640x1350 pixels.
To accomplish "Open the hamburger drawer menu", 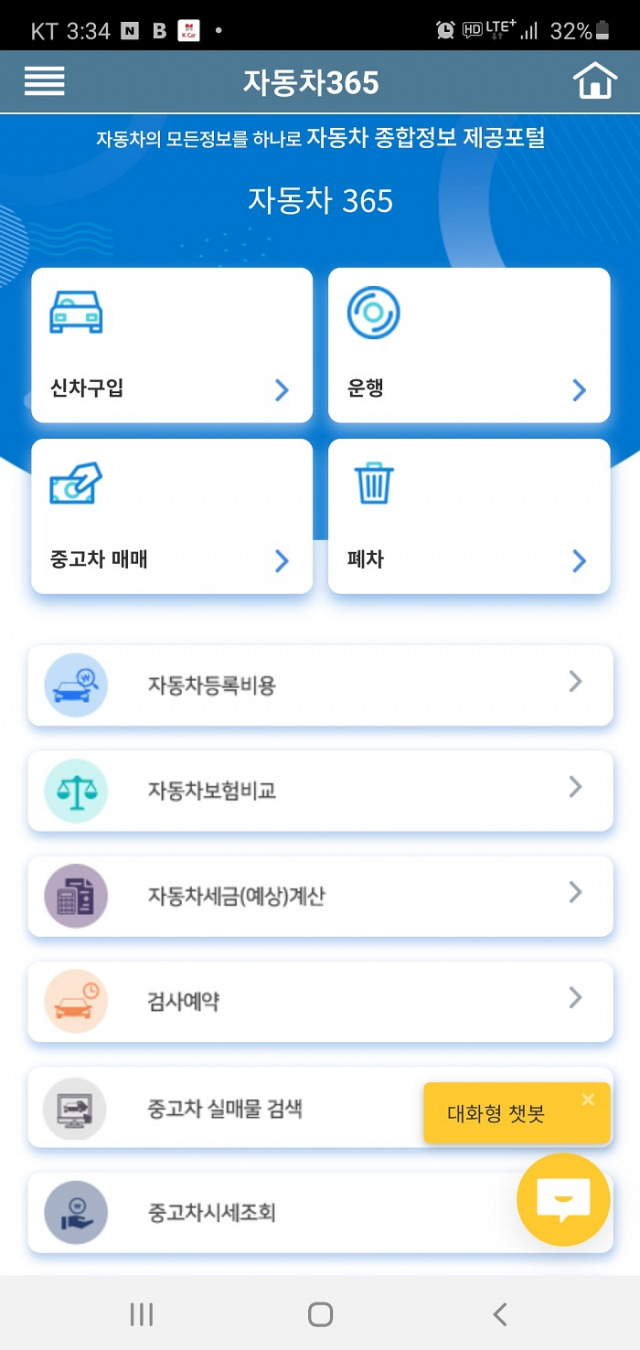I will pyautogui.click(x=44, y=81).
